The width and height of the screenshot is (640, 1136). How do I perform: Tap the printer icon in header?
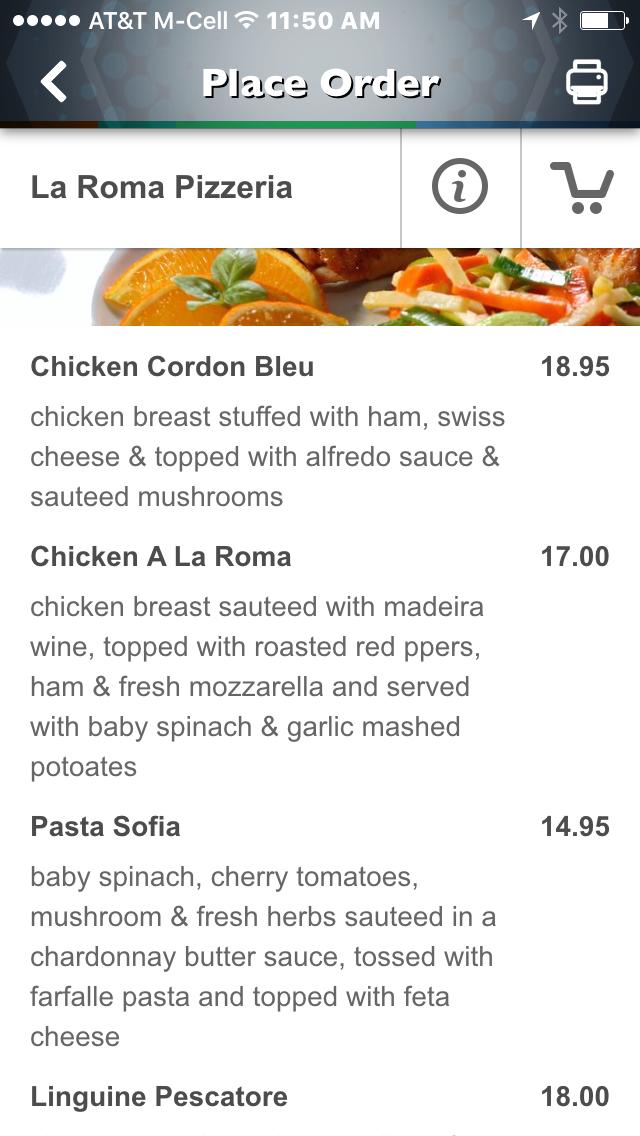pyautogui.click(x=586, y=82)
